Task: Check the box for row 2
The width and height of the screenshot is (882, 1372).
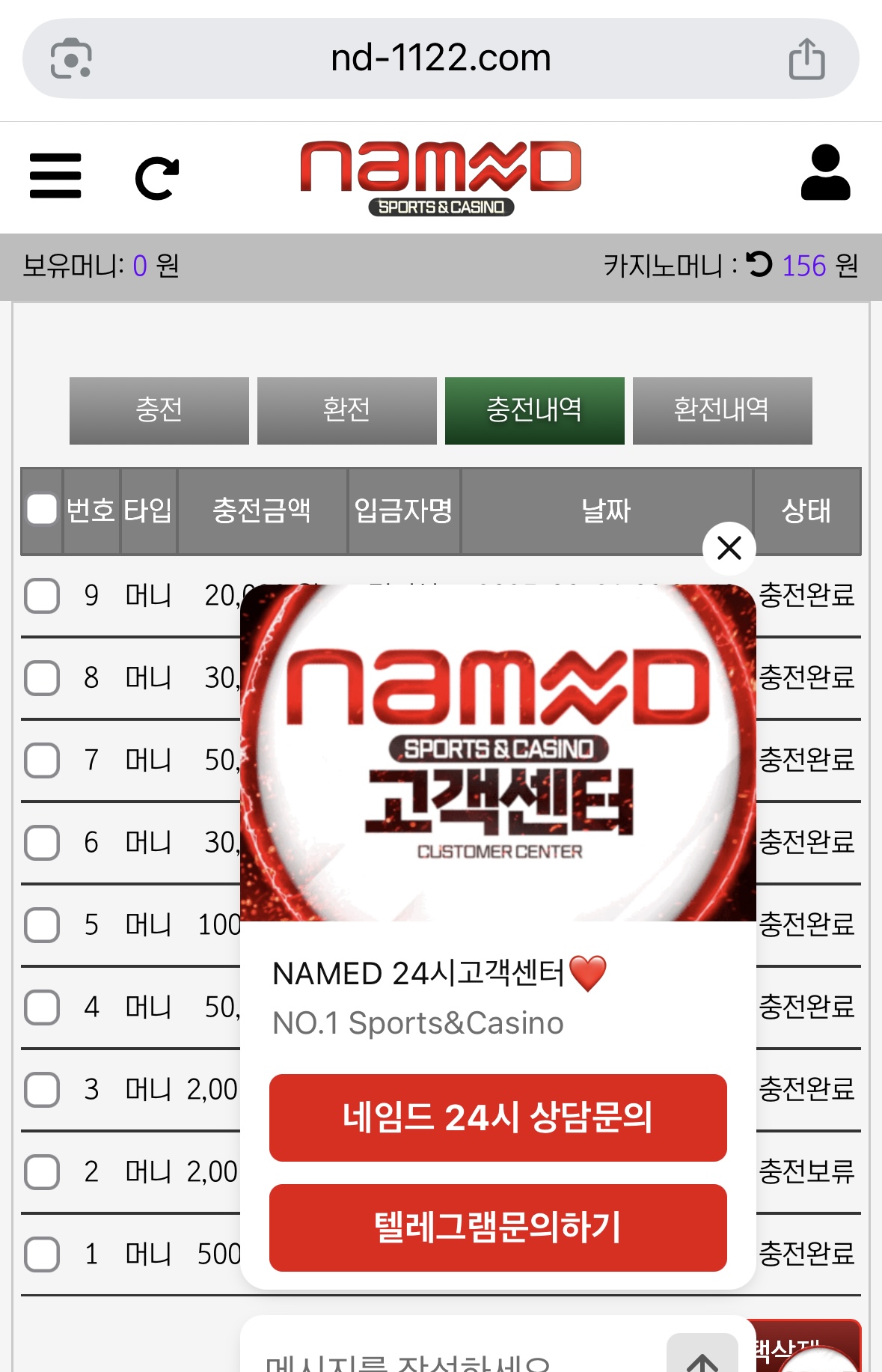Action: [42, 1172]
